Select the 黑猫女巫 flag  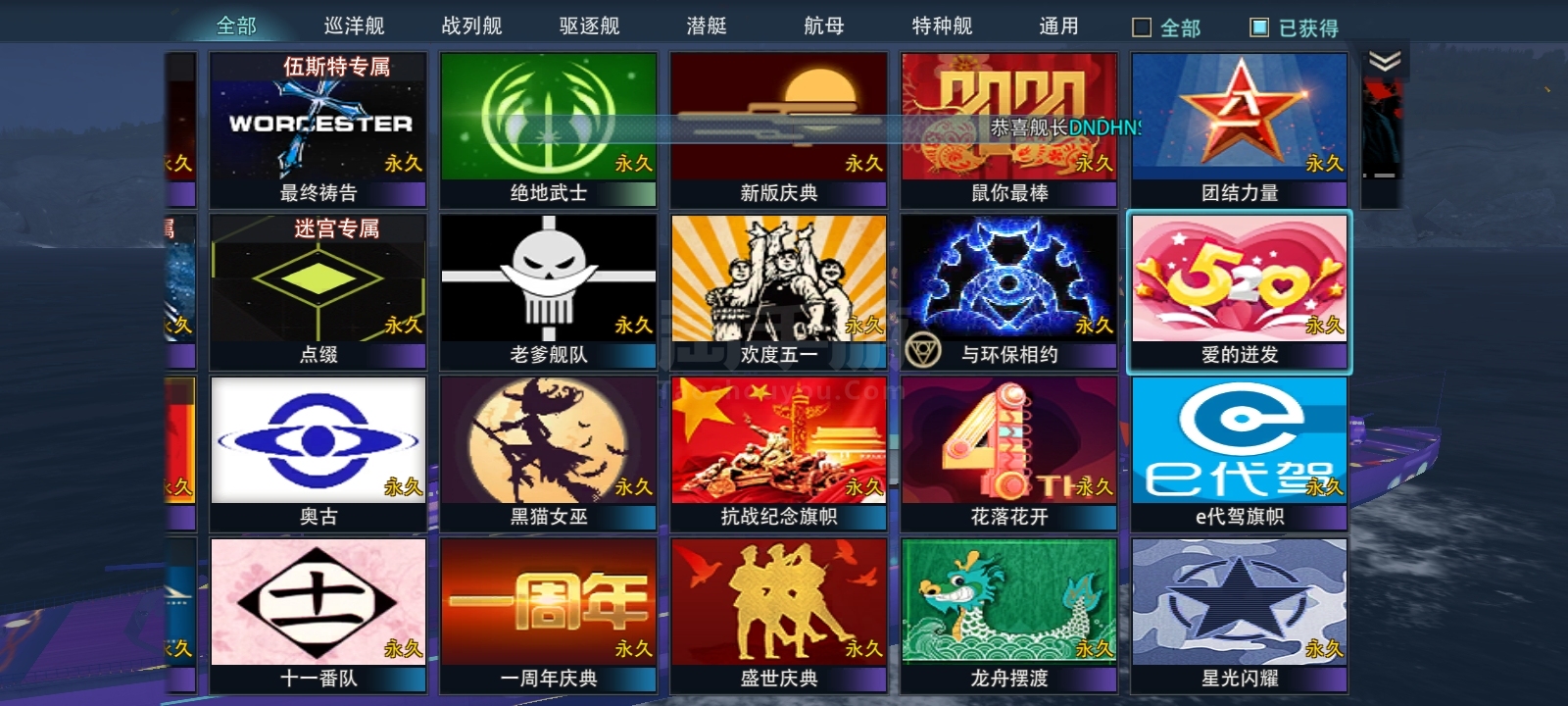click(549, 452)
